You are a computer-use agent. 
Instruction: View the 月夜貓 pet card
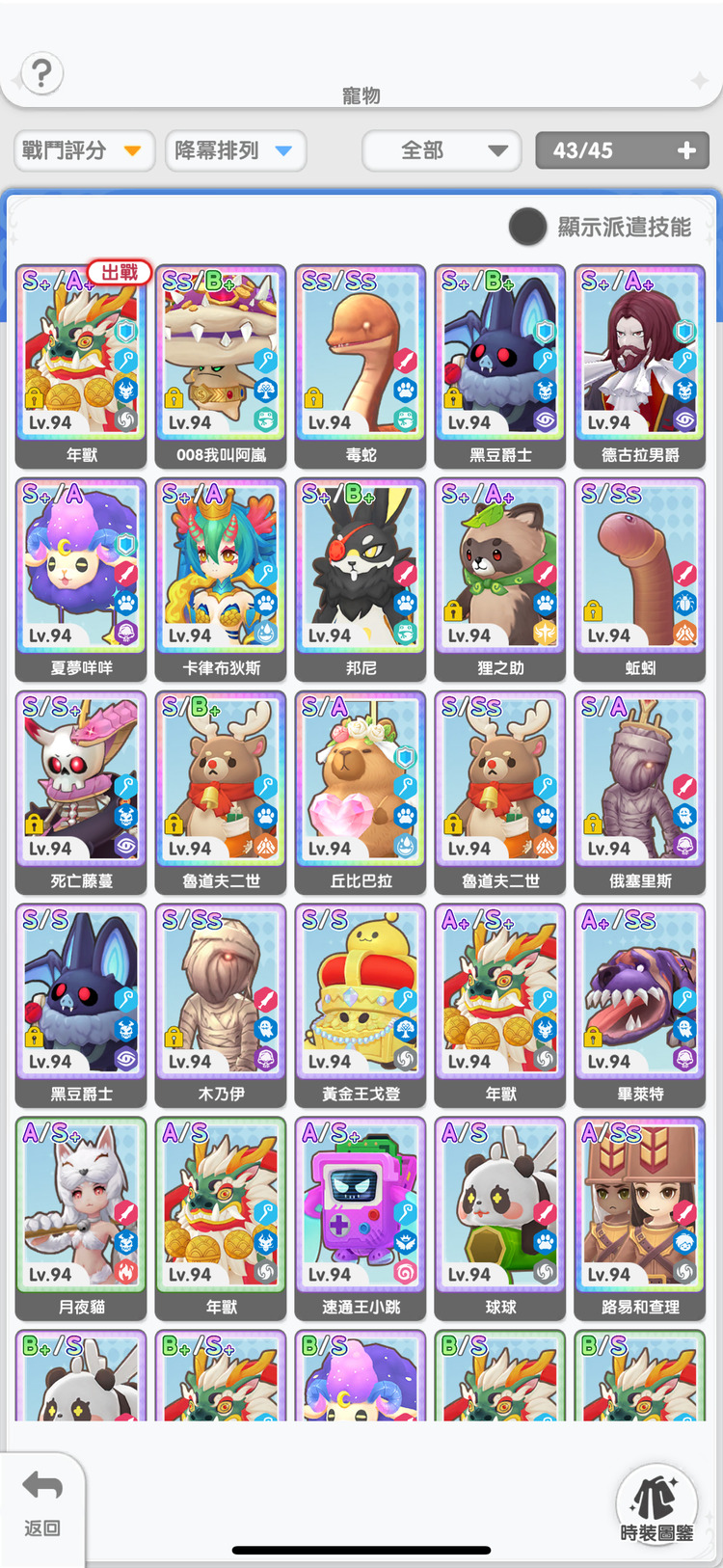(81, 1217)
